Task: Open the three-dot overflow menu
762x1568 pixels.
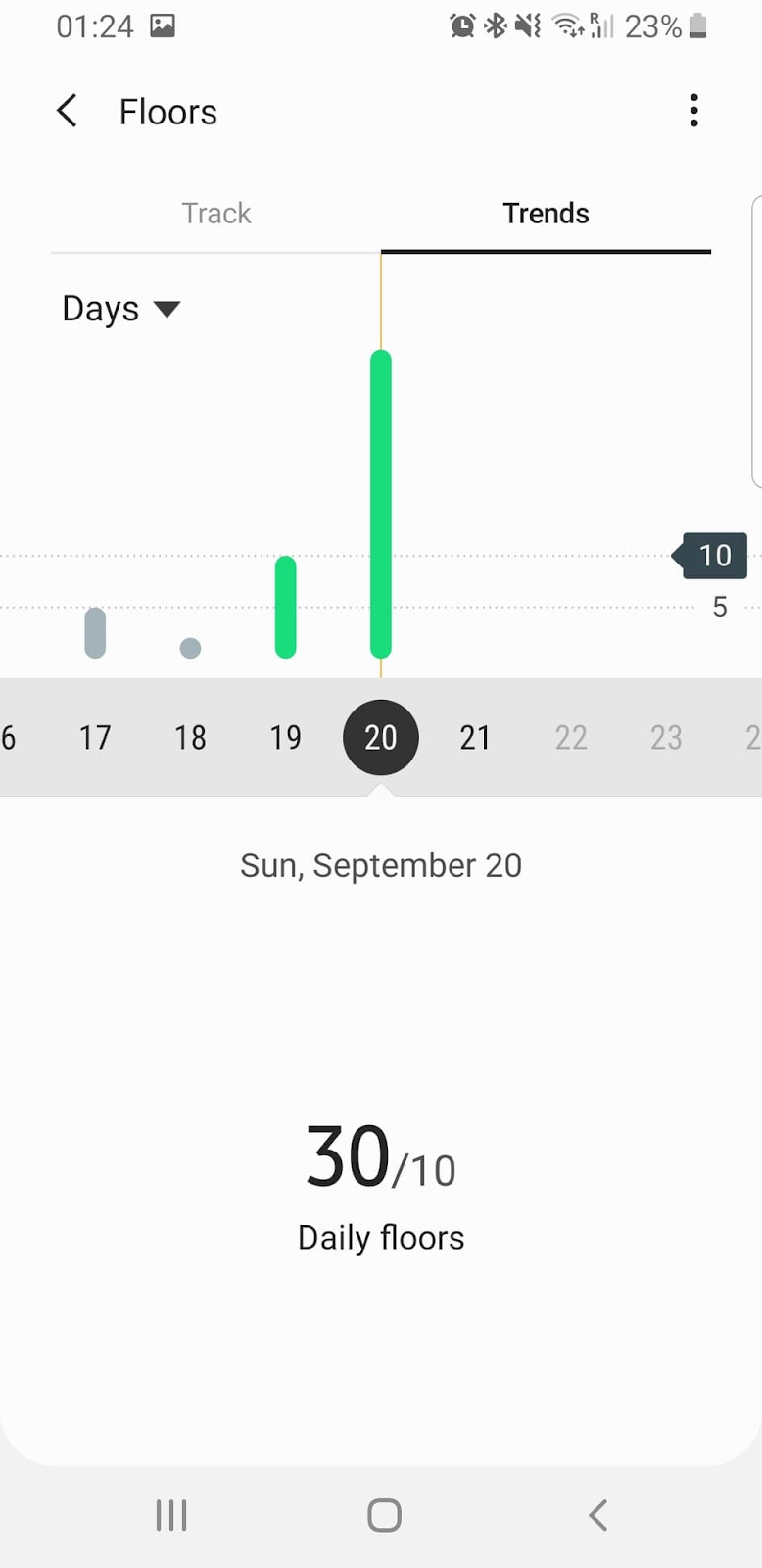Action: [693, 111]
